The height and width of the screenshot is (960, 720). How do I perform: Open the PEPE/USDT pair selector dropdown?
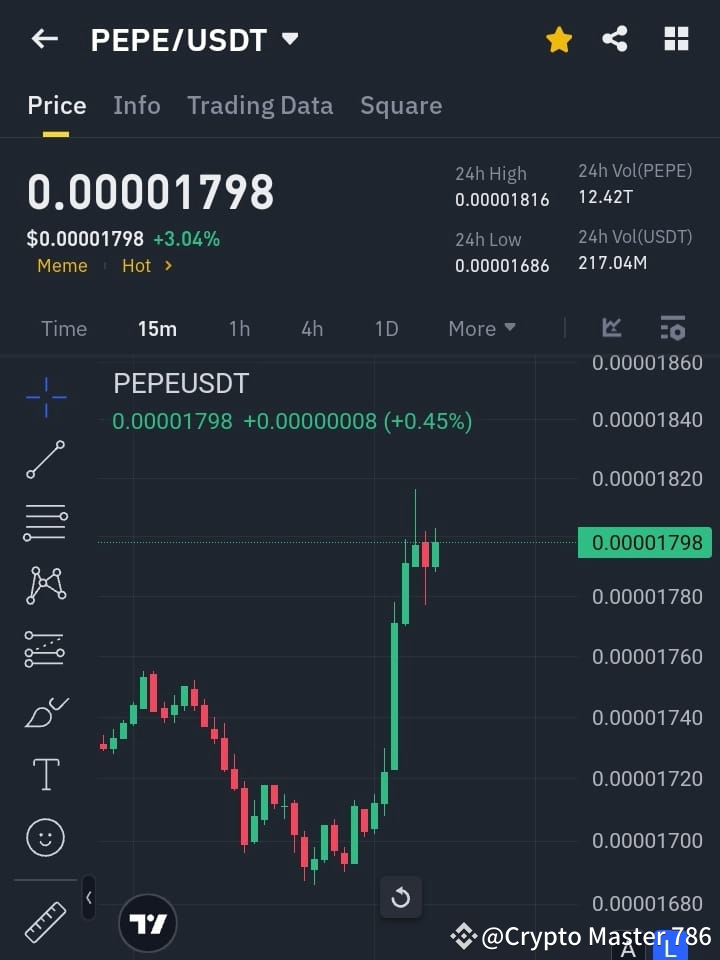point(289,40)
